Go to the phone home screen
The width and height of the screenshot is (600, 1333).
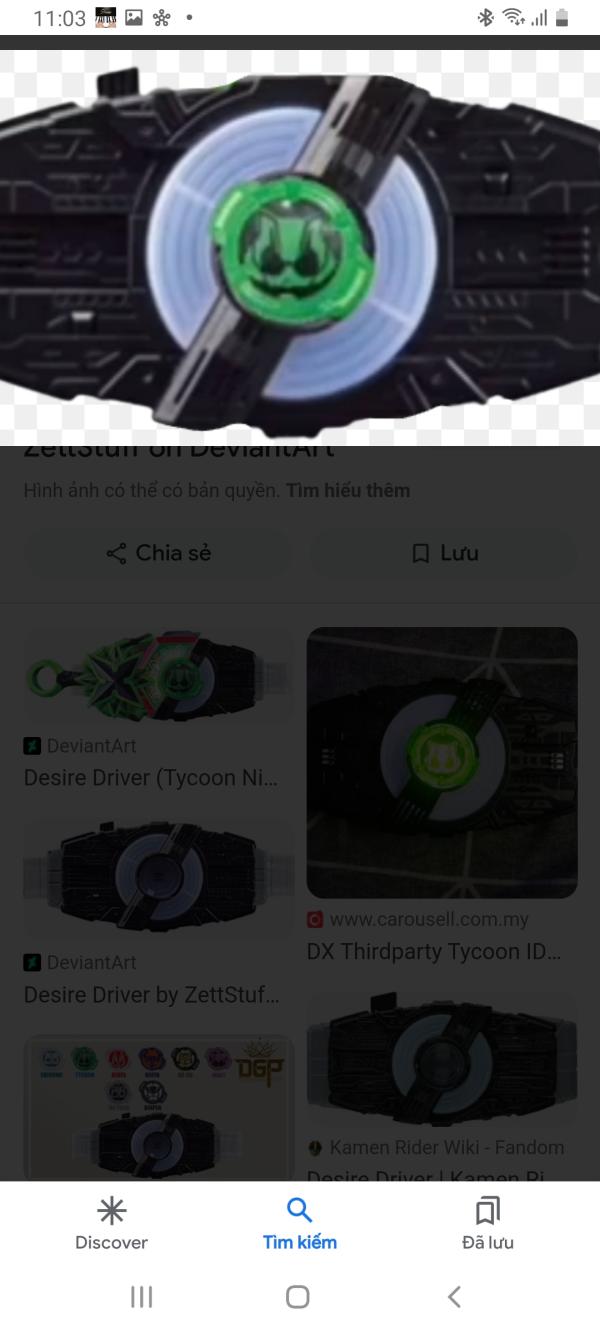coord(297,1297)
